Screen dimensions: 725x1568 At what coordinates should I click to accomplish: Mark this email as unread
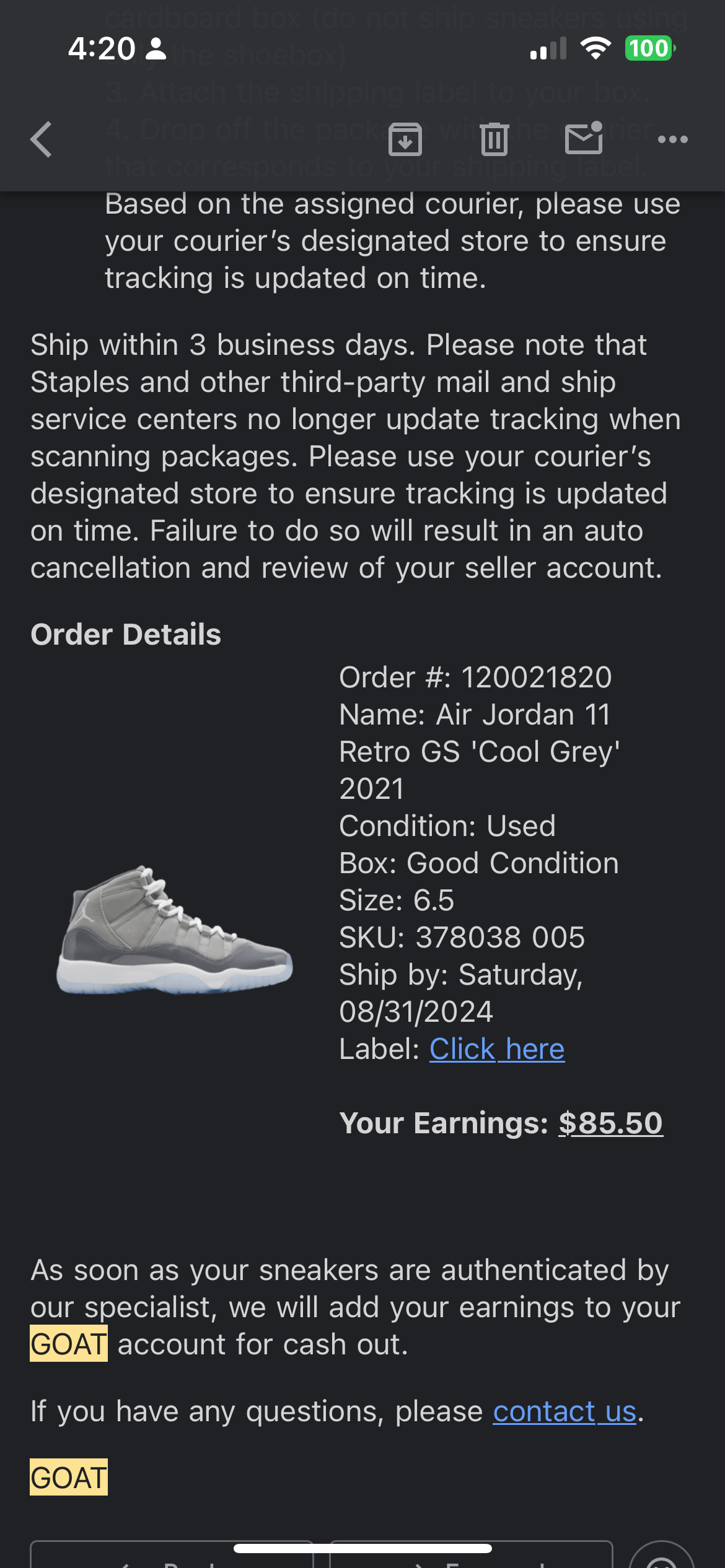click(x=583, y=138)
